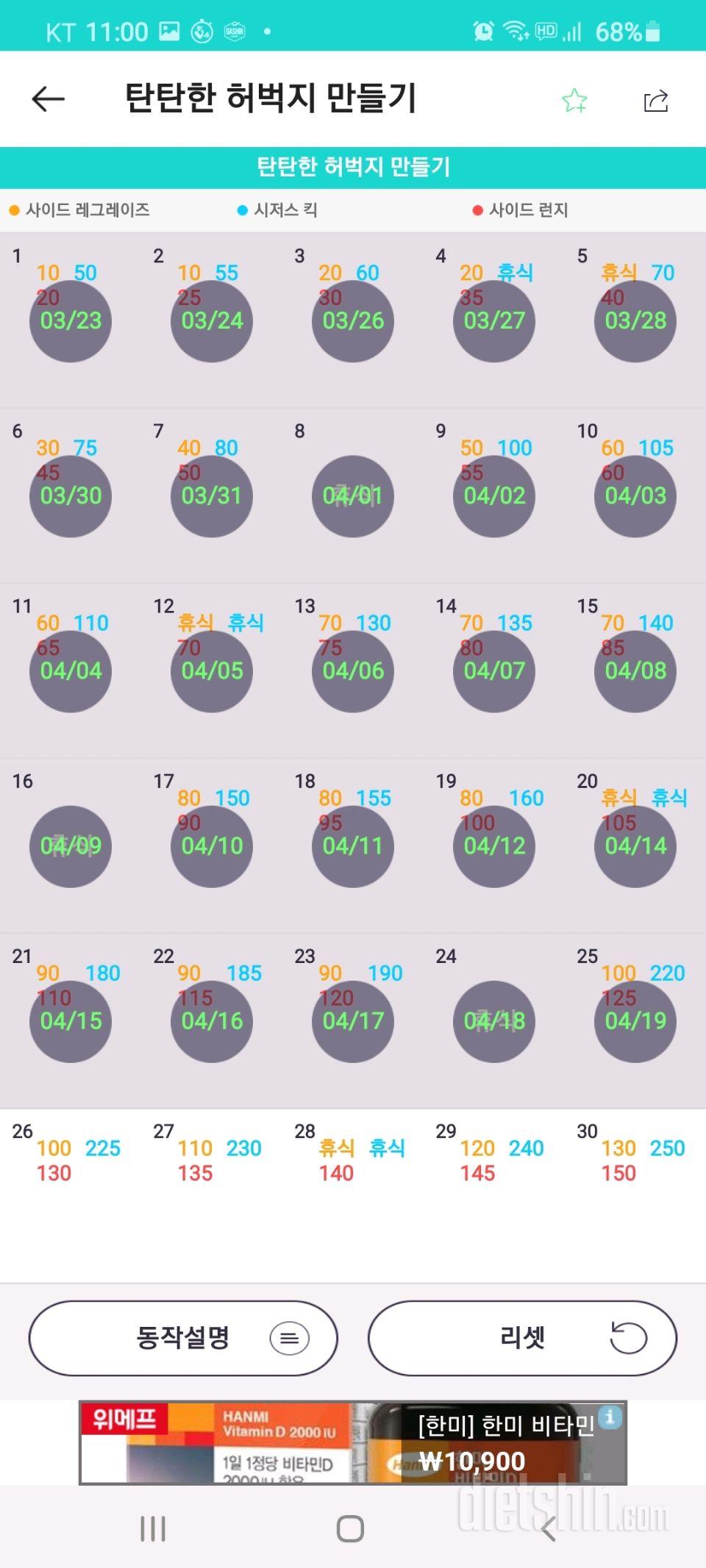Open completed day 13 marked 04/06
Screen dimensions: 706x1568
click(x=353, y=671)
